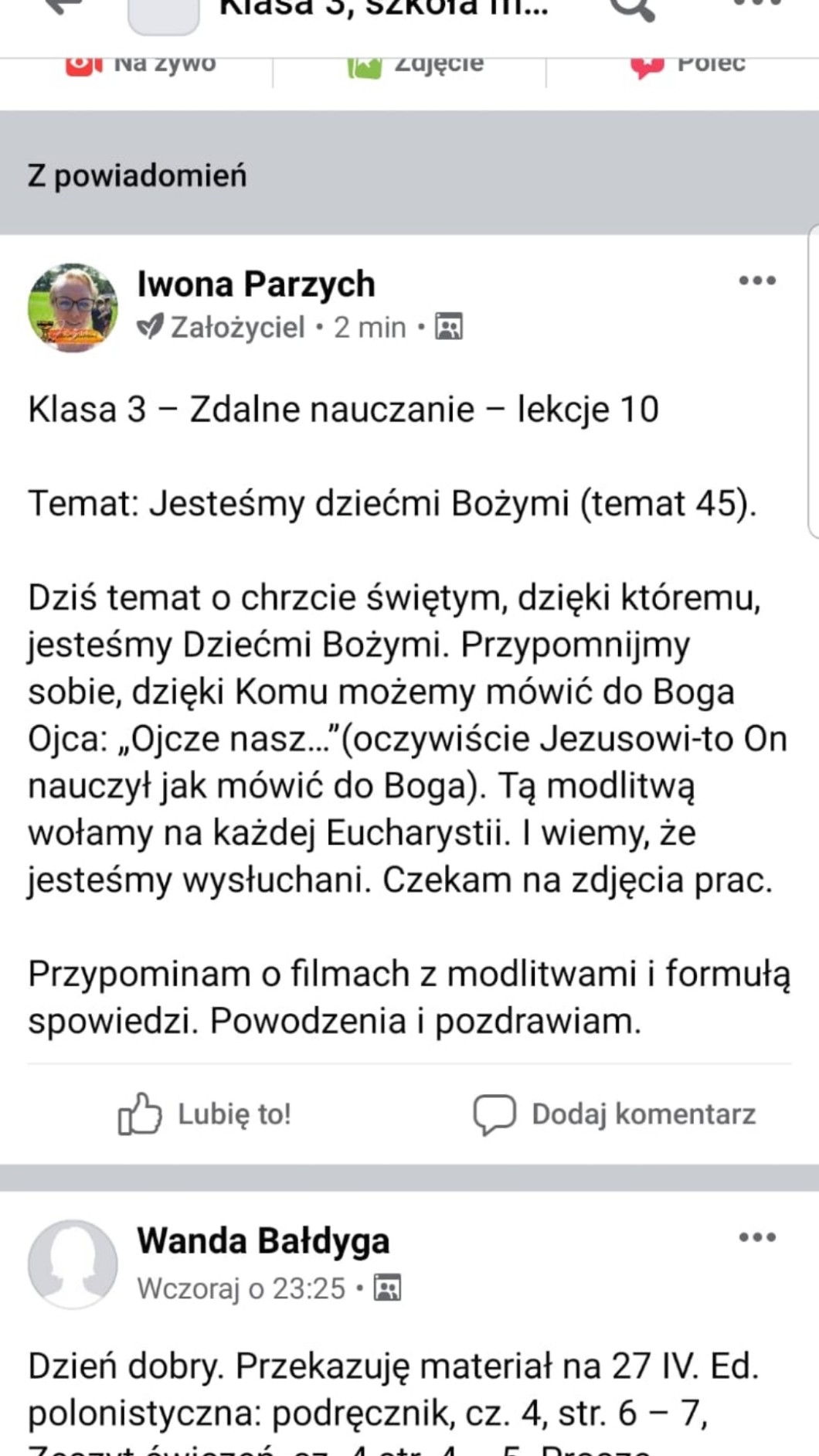Go back with the top arrow
This screenshot has height=1456, width=819.
coord(63,6)
